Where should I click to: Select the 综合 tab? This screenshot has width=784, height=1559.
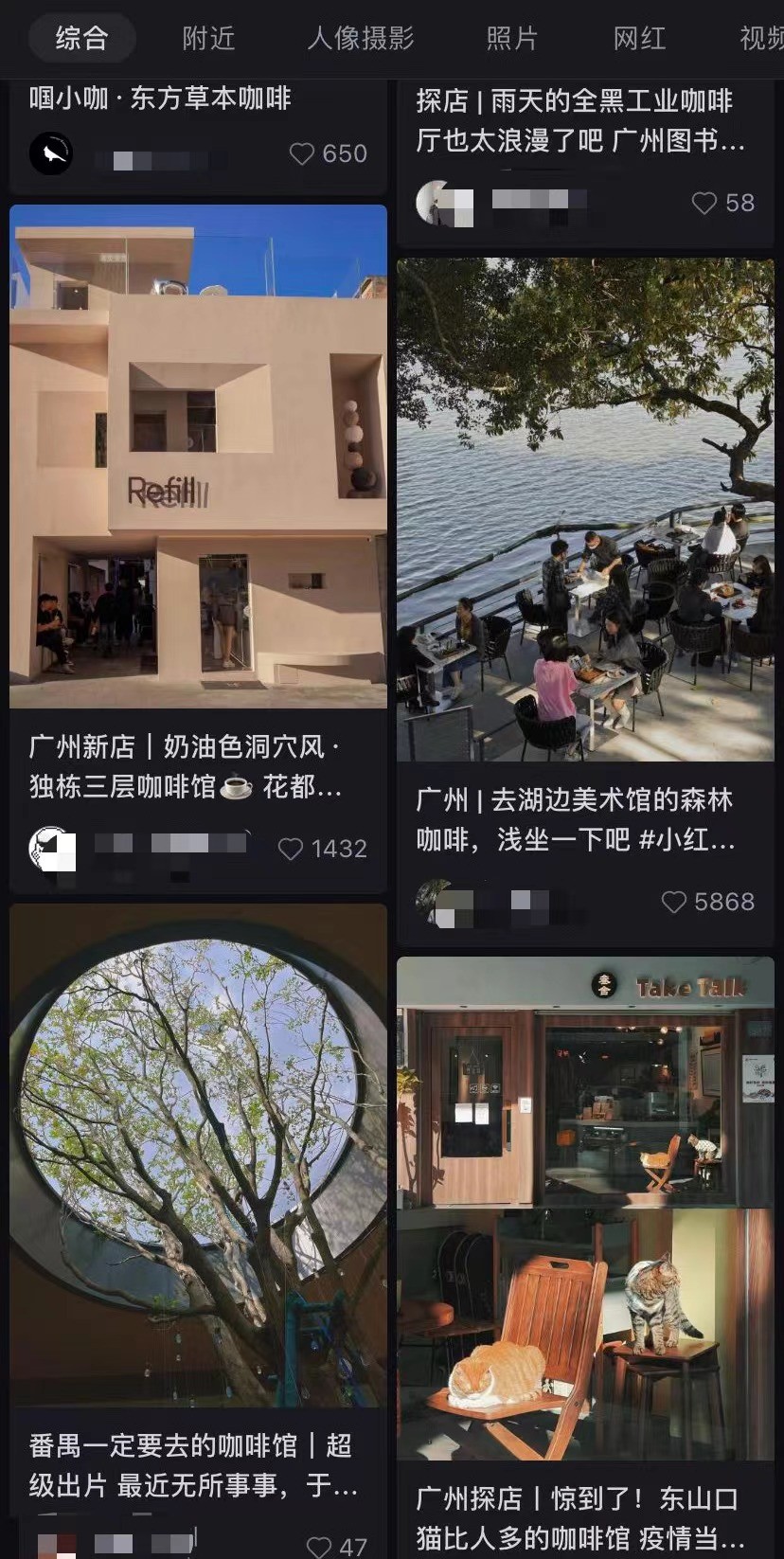click(x=82, y=38)
